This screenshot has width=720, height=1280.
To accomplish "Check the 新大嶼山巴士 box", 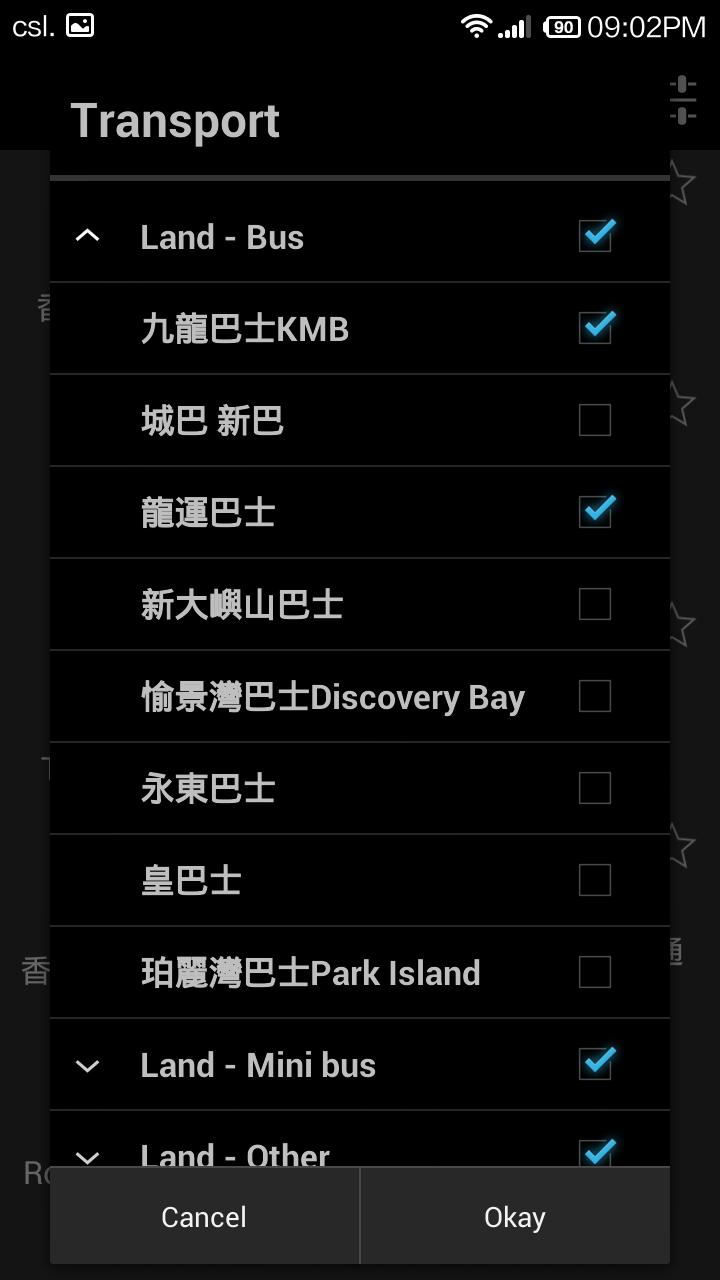I will pyautogui.click(x=595, y=604).
